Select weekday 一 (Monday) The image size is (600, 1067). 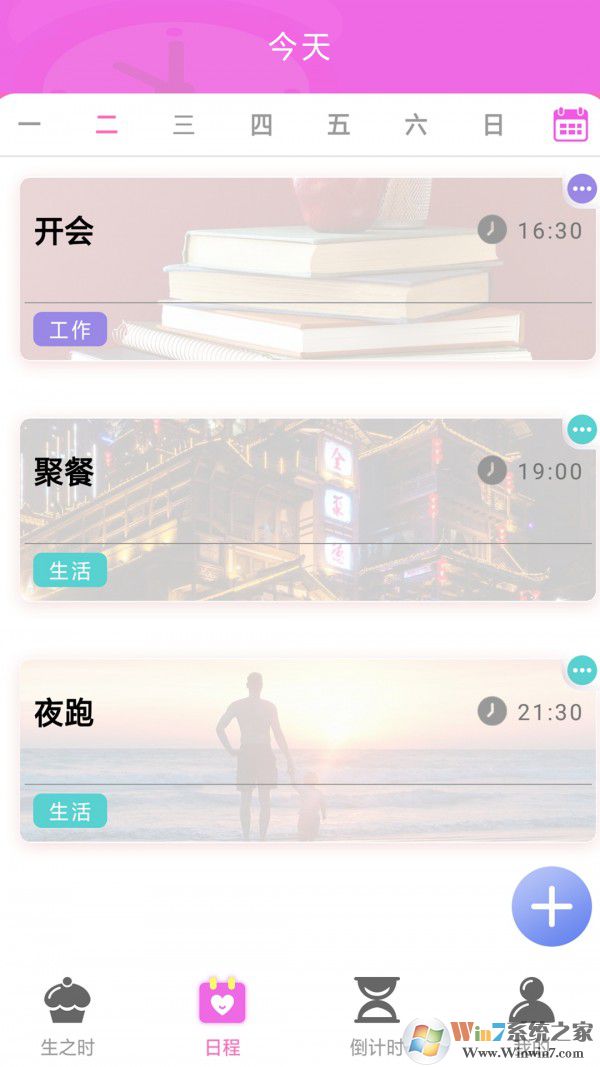[x=30, y=125]
